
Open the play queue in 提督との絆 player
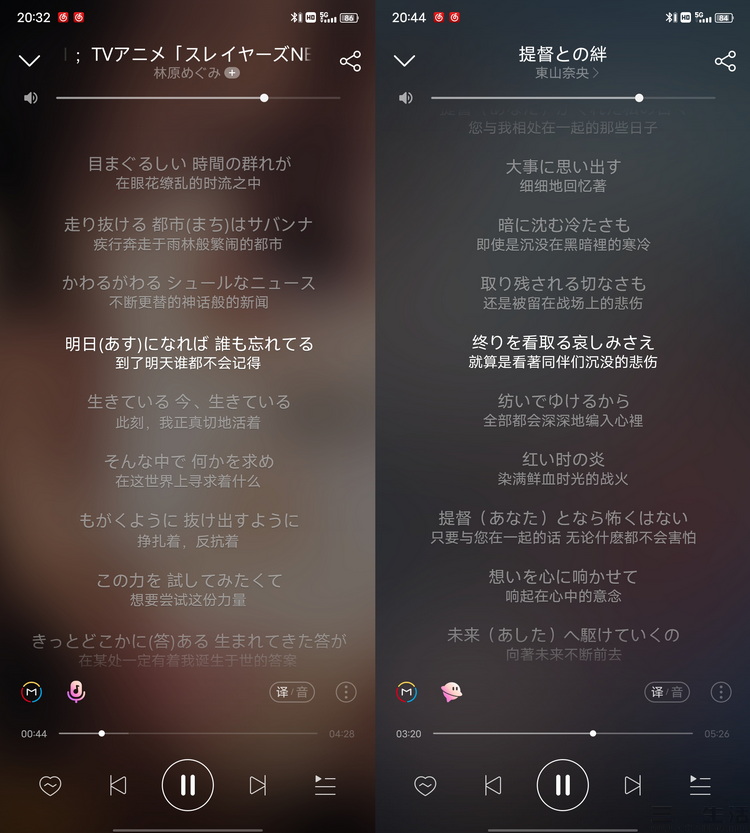coord(700,785)
